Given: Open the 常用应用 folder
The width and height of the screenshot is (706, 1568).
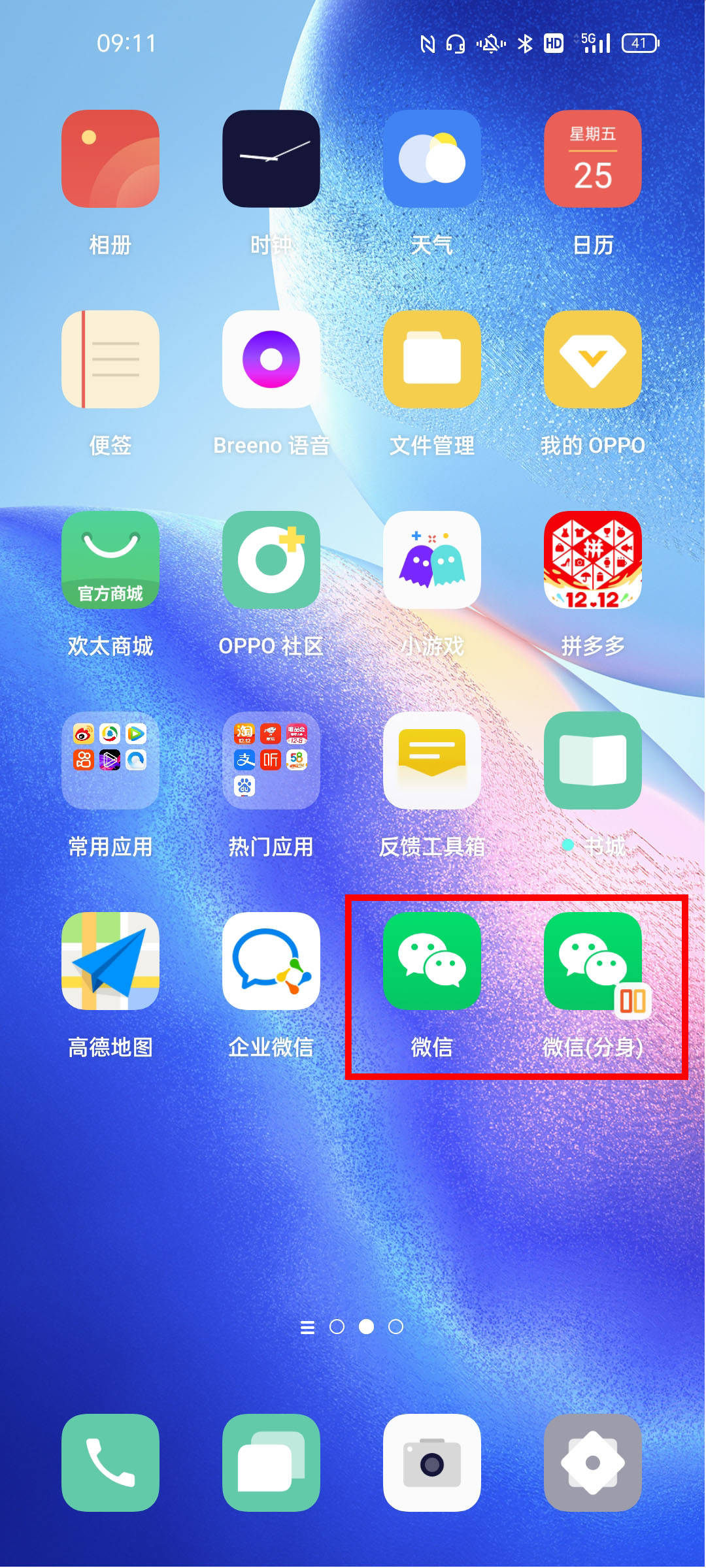Looking at the screenshot, I should [110, 760].
